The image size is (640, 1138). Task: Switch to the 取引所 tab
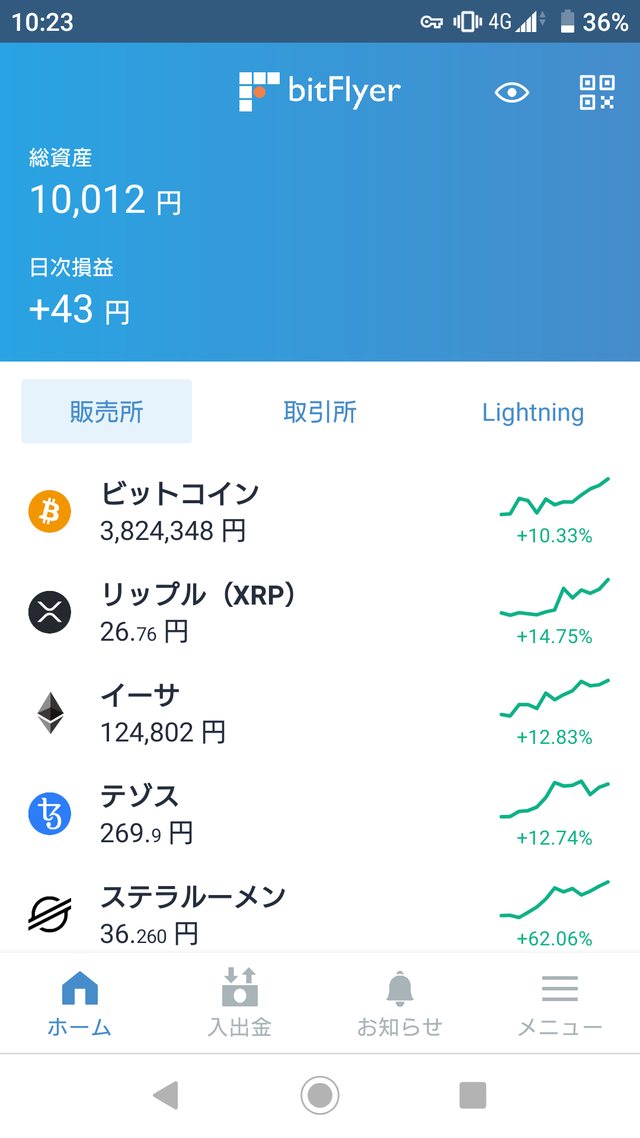click(320, 411)
